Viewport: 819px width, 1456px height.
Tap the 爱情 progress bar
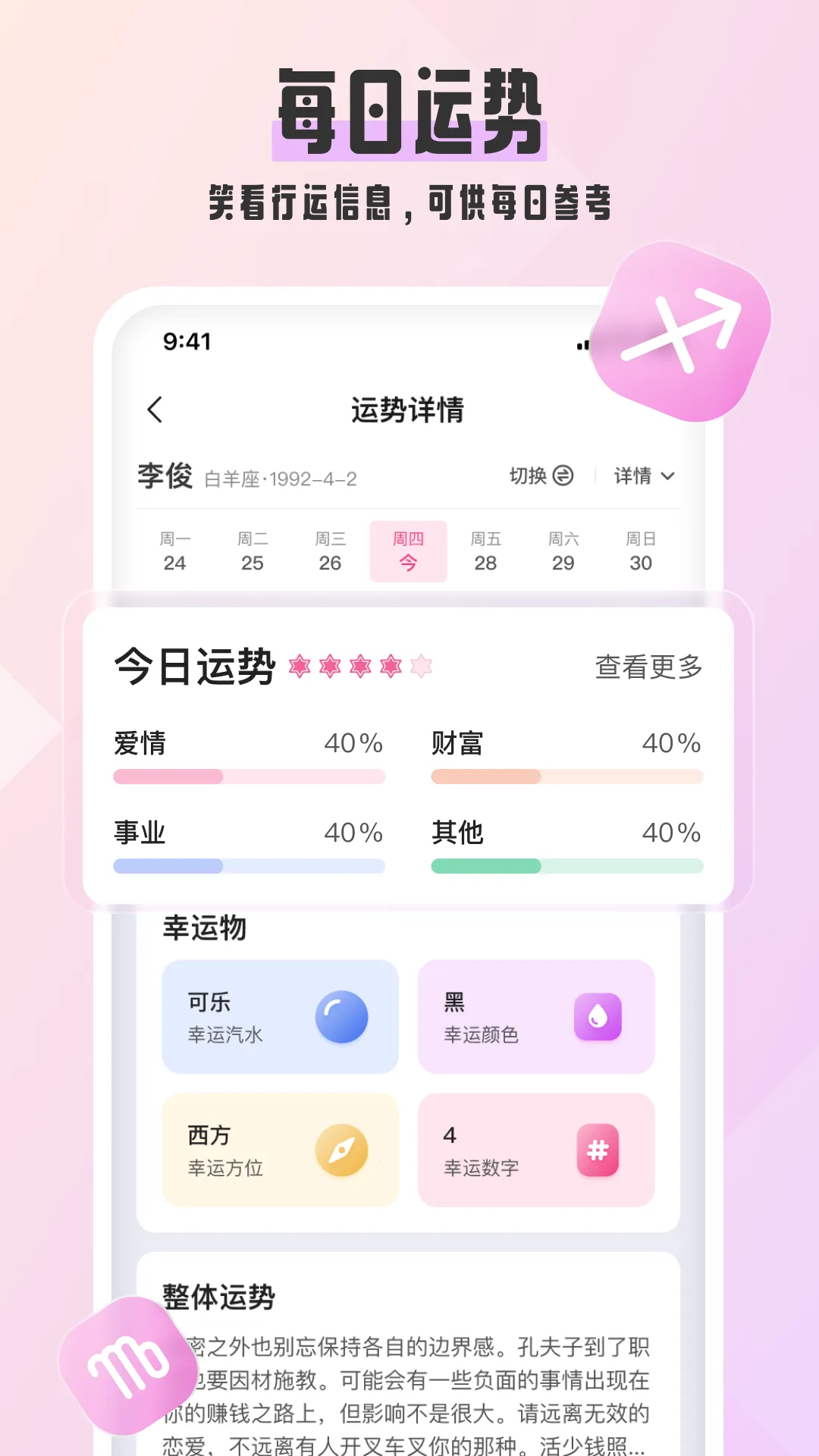pos(249,777)
